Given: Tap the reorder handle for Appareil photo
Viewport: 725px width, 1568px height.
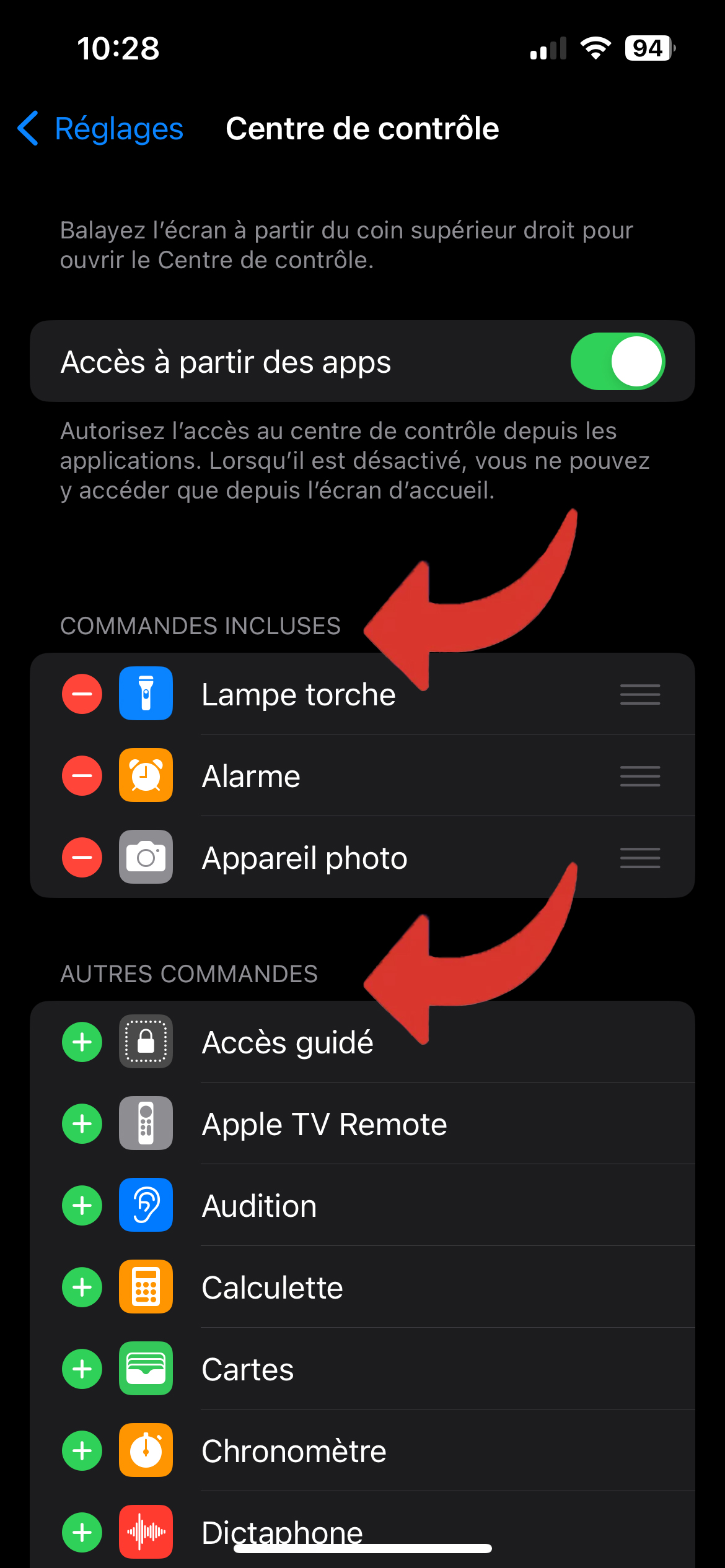Looking at the screenshot, I should click(640, 858).
